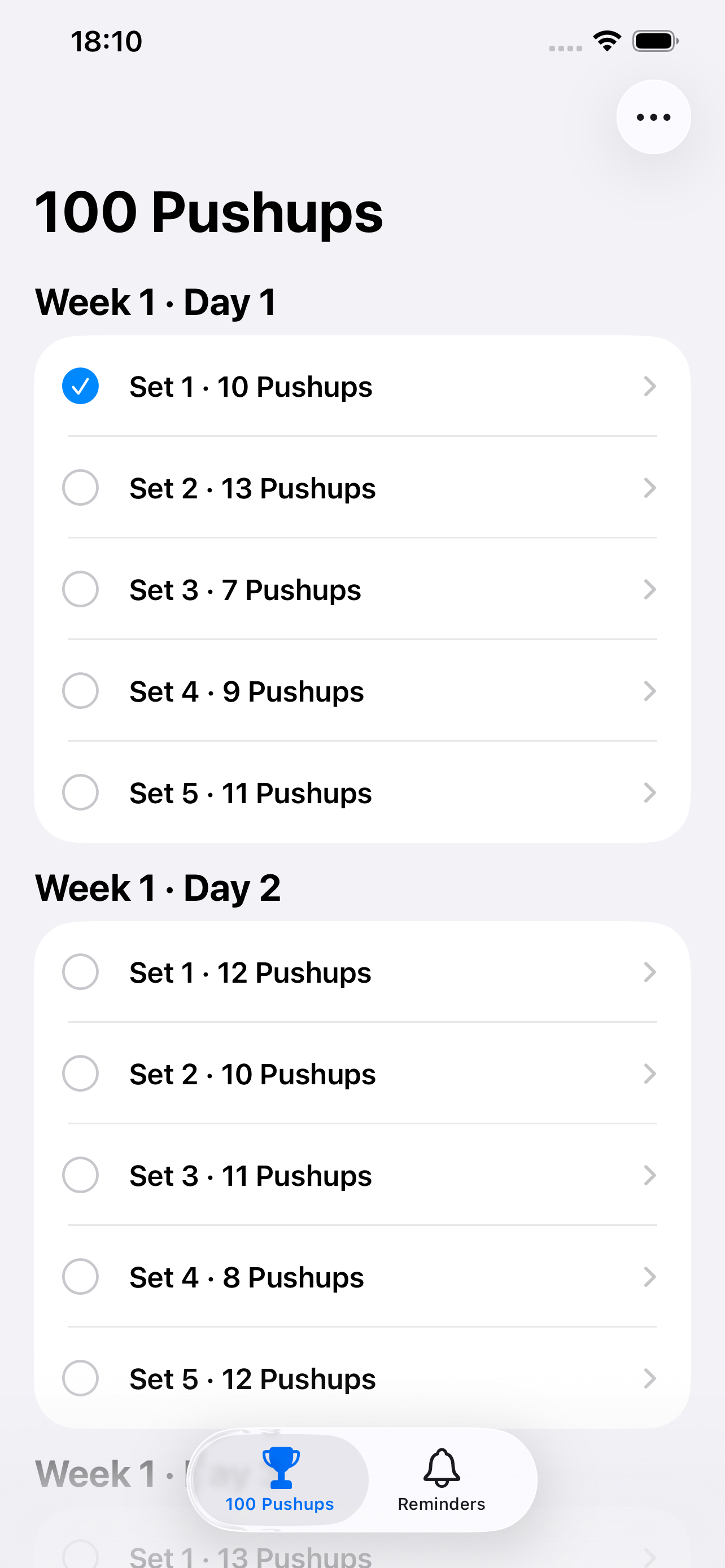725x1568 pixels.
Task: Open chevron on Set 3 · 7 Pushups row
Action: pos(650,589)
